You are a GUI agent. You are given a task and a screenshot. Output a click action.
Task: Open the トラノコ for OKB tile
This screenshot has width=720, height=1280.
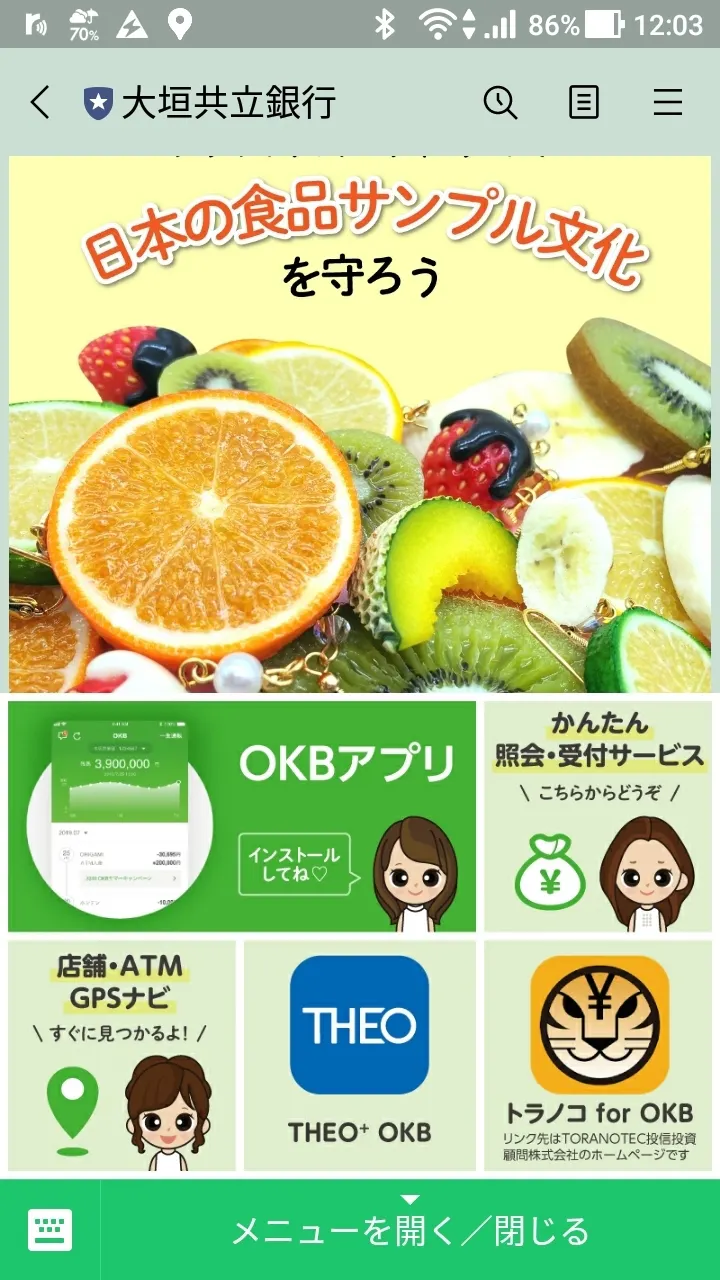coord(599,1056)
